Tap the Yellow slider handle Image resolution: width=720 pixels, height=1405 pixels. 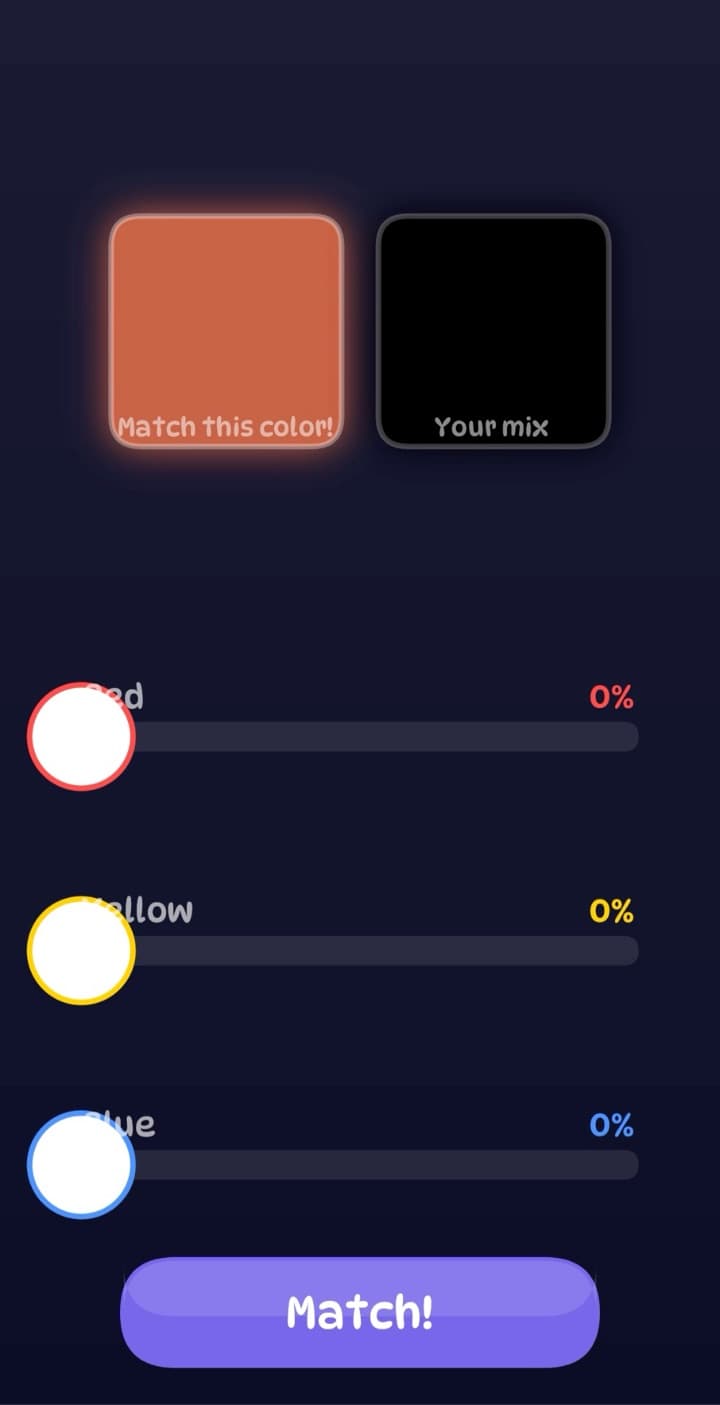[81, 951]
